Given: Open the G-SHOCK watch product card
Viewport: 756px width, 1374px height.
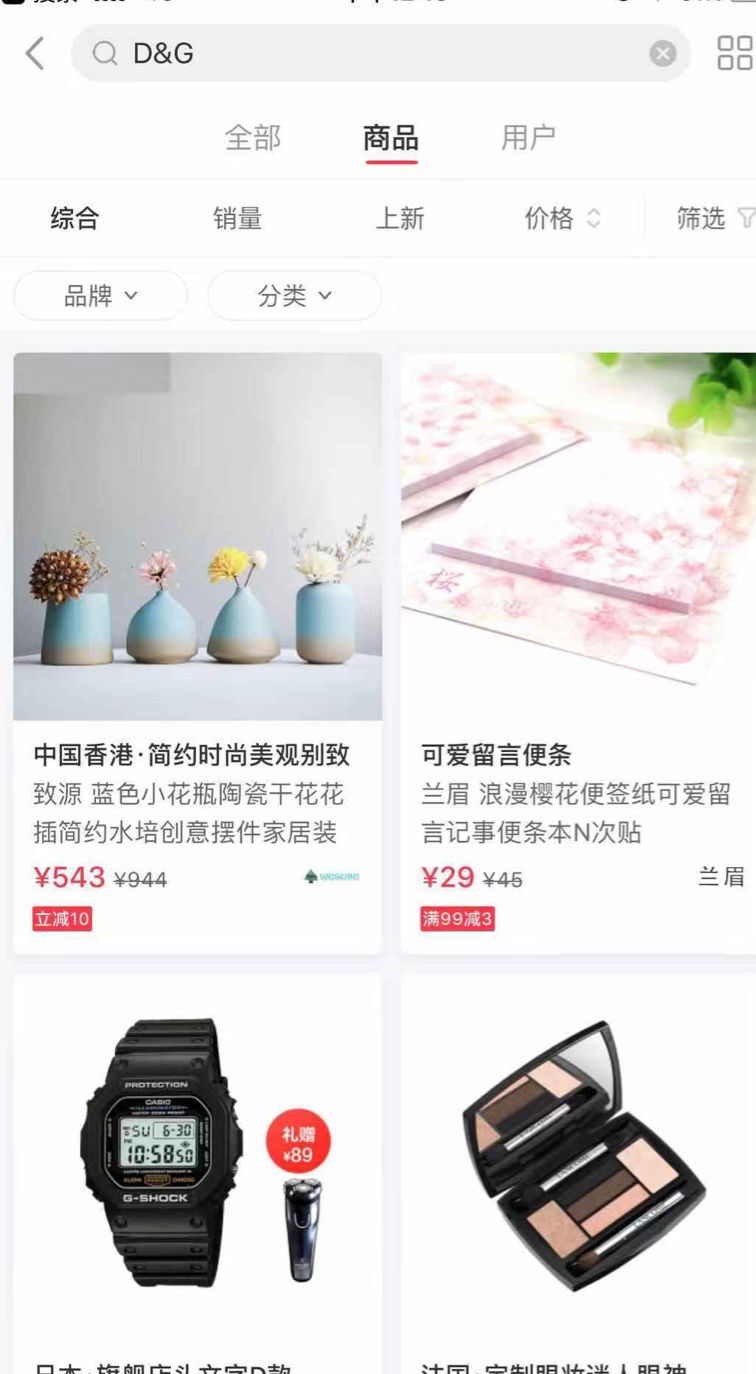Looking at the screenshot, I should coord(197,1160).
